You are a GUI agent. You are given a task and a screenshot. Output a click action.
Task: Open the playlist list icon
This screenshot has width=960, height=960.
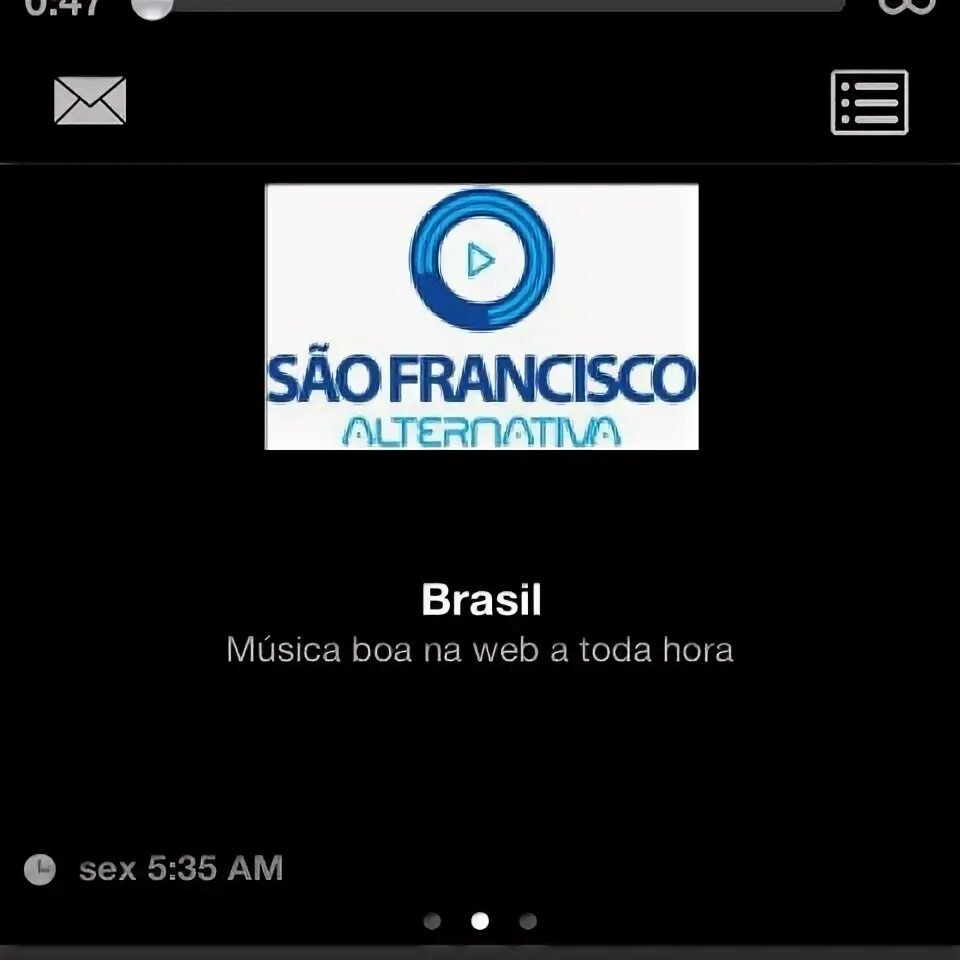(x=869, y=102)
